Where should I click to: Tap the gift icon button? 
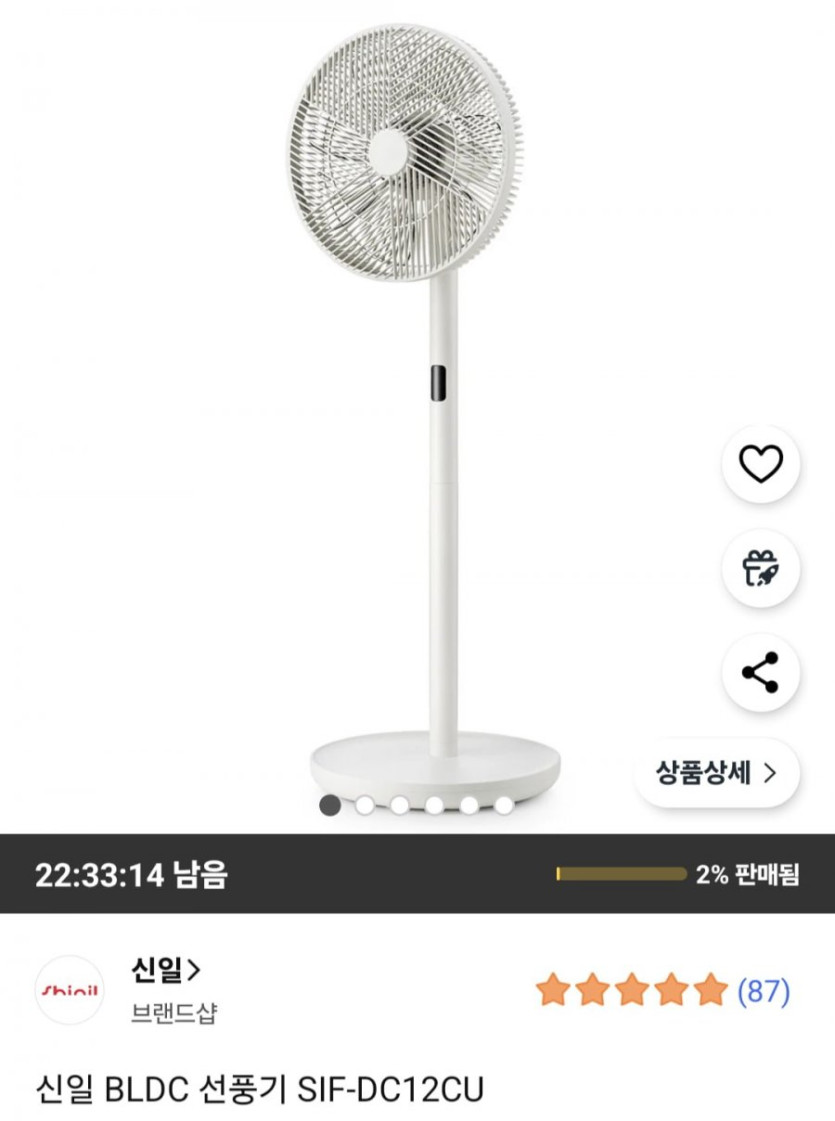pyautogui.click(x=760, y=568)
